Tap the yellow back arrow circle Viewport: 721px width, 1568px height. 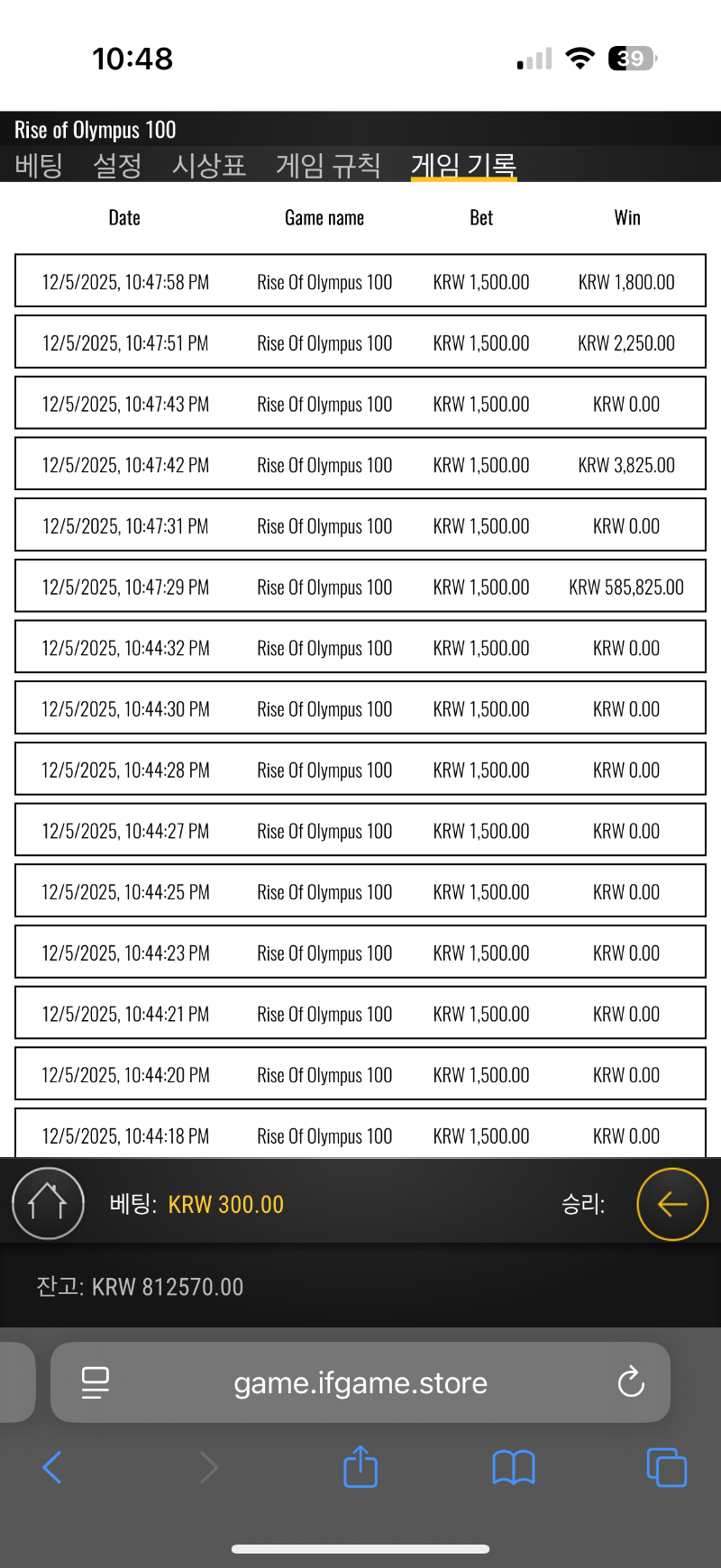click(672, 1204)
